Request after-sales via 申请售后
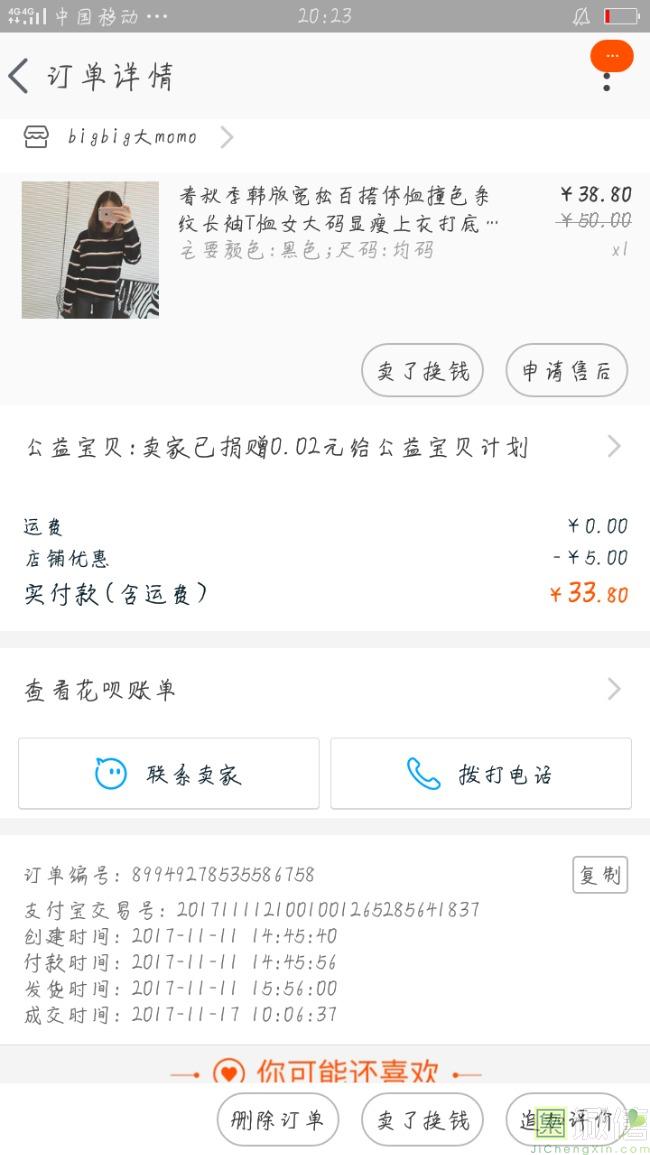This screenshot has height=1155, width=650. [x=566, y=371]
